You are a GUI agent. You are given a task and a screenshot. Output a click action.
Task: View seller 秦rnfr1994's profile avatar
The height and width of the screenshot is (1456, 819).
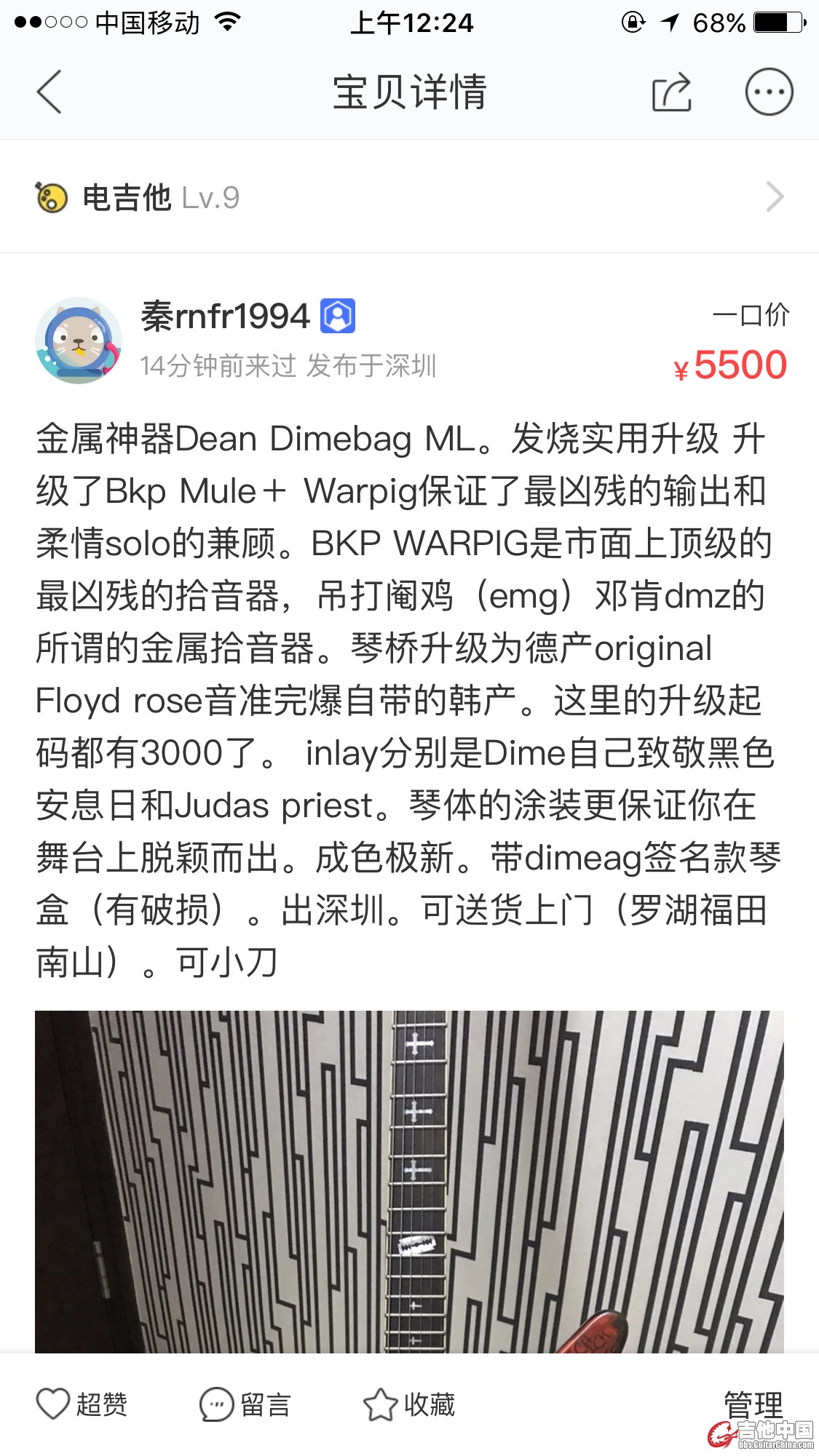click(x=79, y=340)
